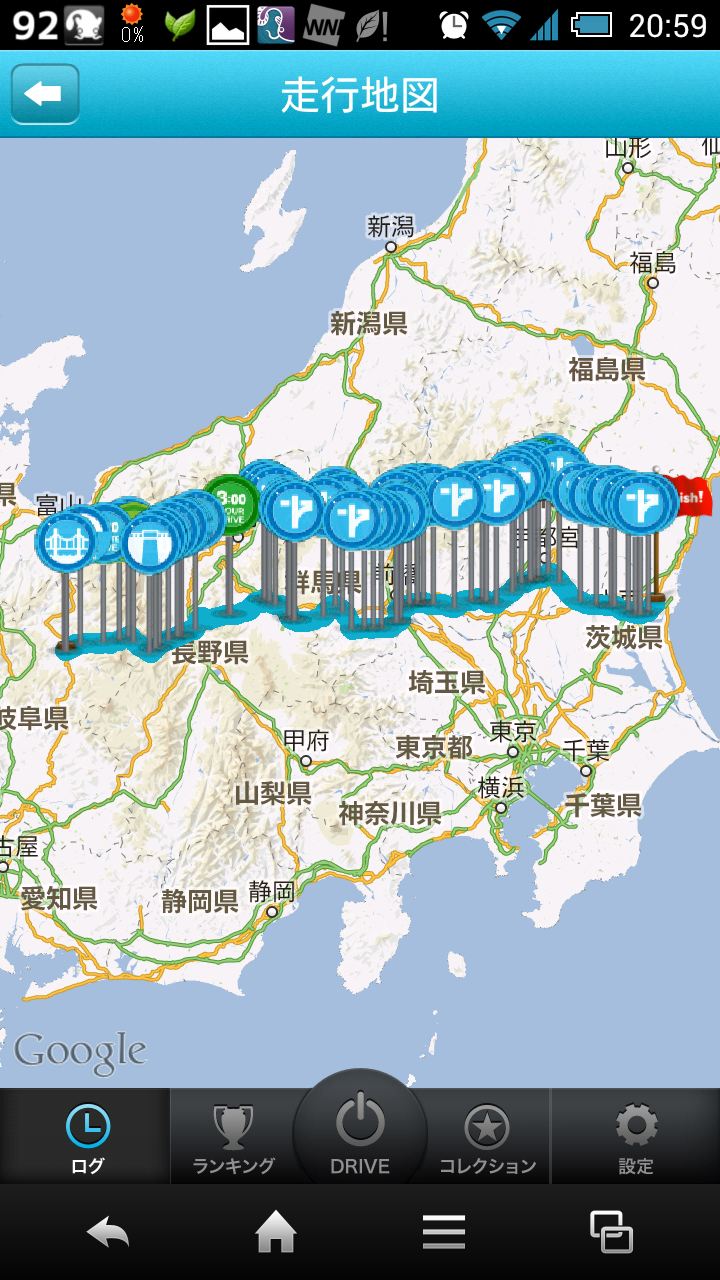Open the system recent apps button
Image resolution: width=720 pixels, height=1280 pixels.
[x=611, y=1233]
